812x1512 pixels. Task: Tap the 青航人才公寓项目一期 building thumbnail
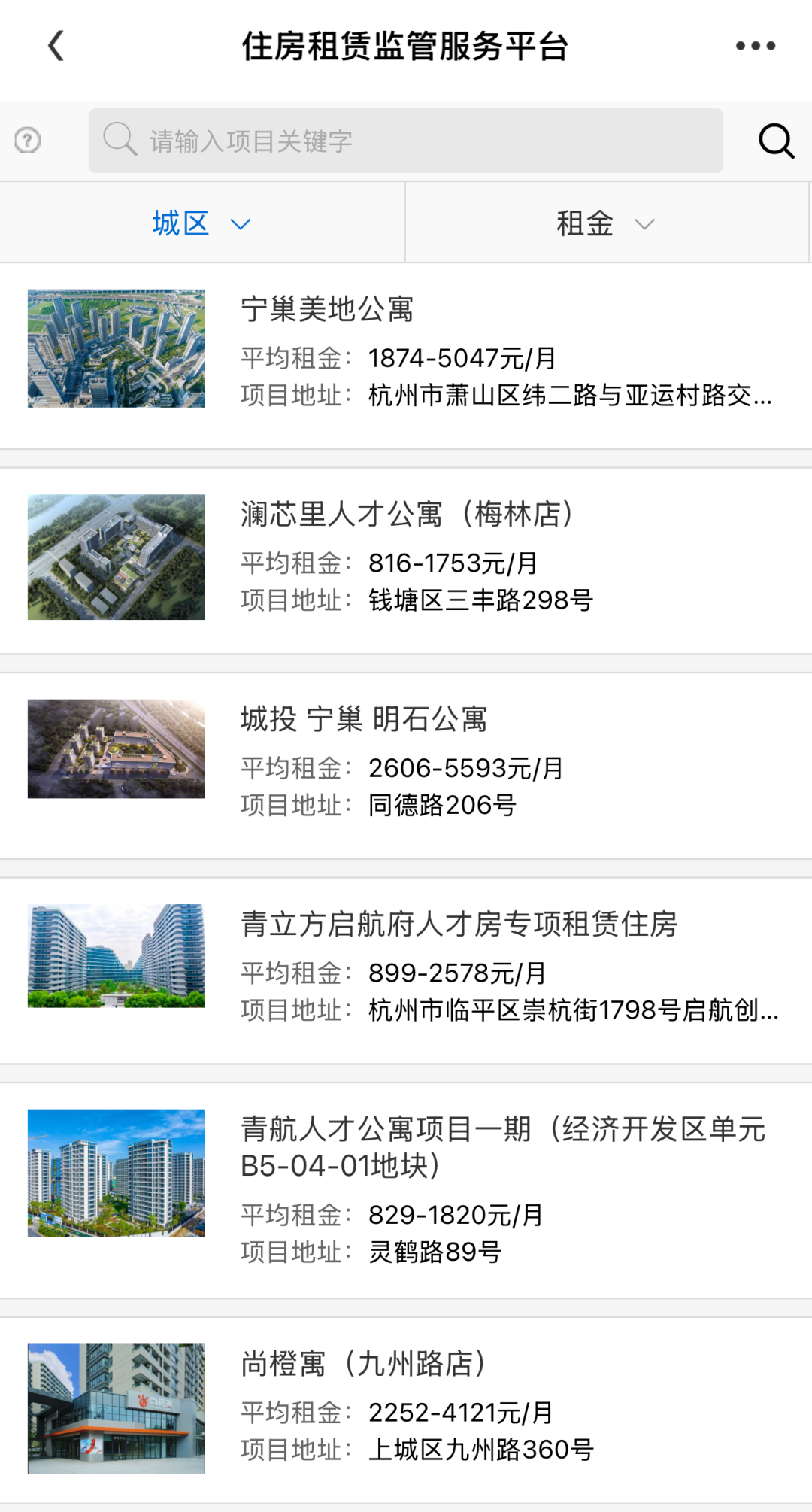(116, 1172)
